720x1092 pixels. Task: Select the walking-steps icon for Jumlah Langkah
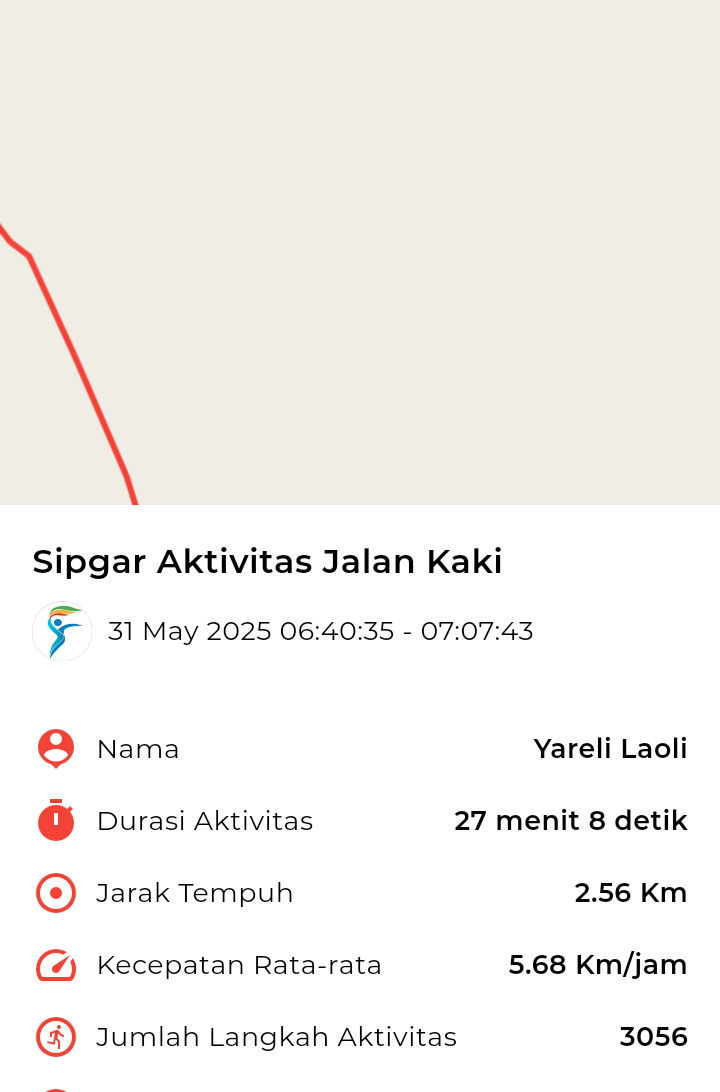55,1037
